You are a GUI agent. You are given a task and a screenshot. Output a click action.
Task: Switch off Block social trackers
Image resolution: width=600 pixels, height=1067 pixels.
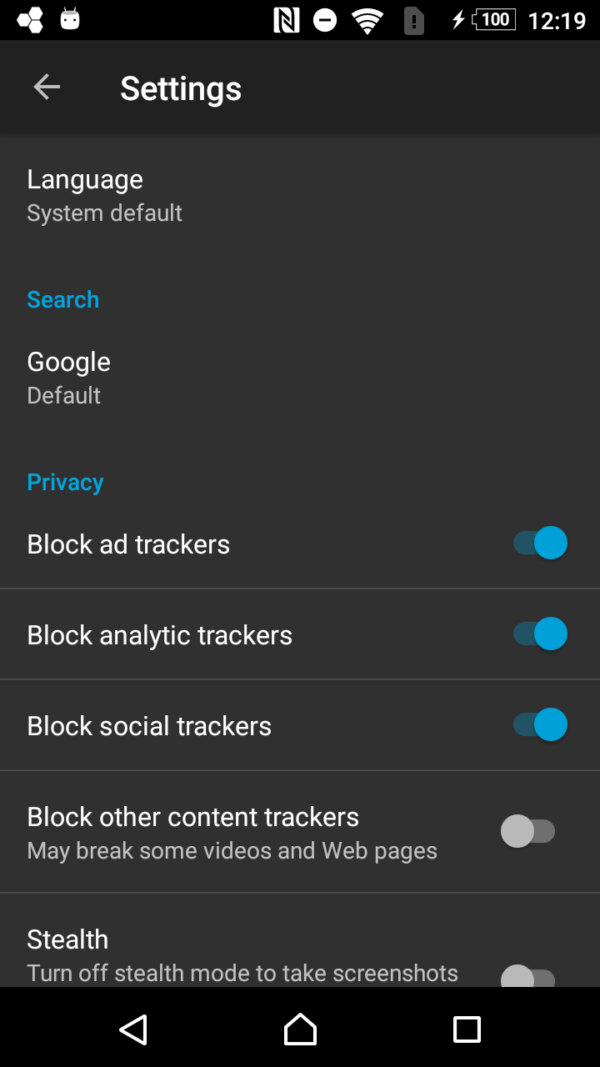(x=540, y=725)
